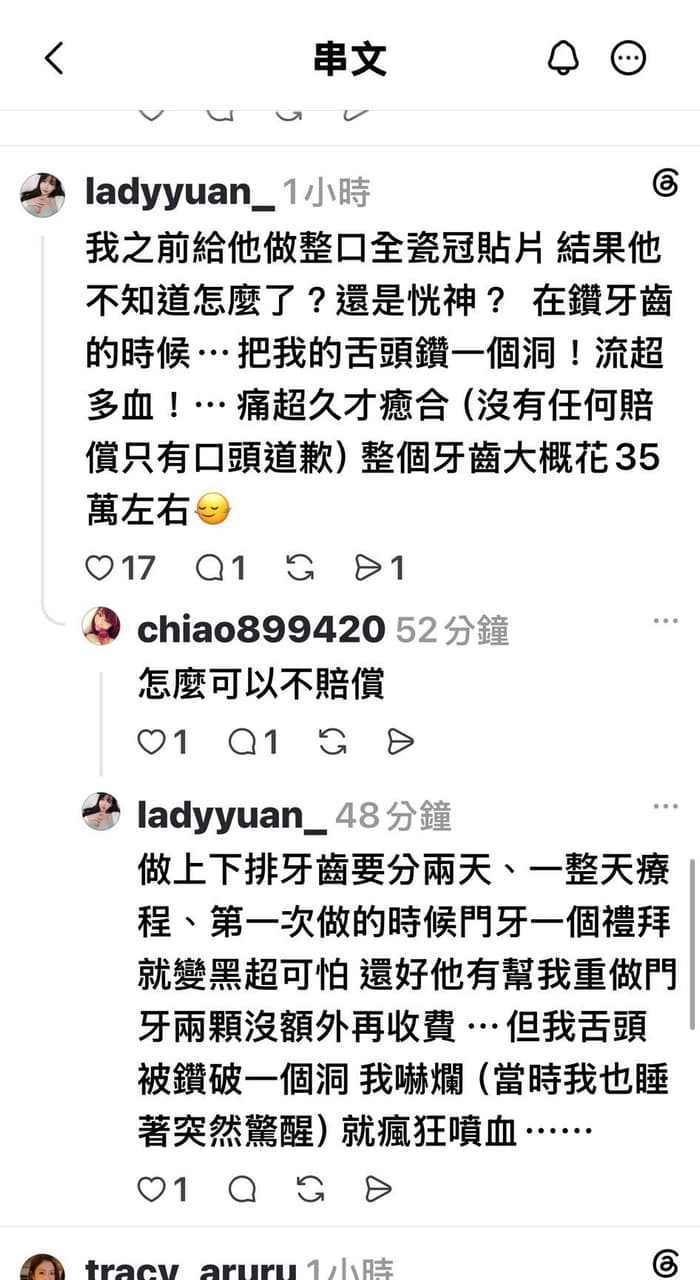Open the notifications bell in header
700x1280 pixels.
(x=563, y=58)
